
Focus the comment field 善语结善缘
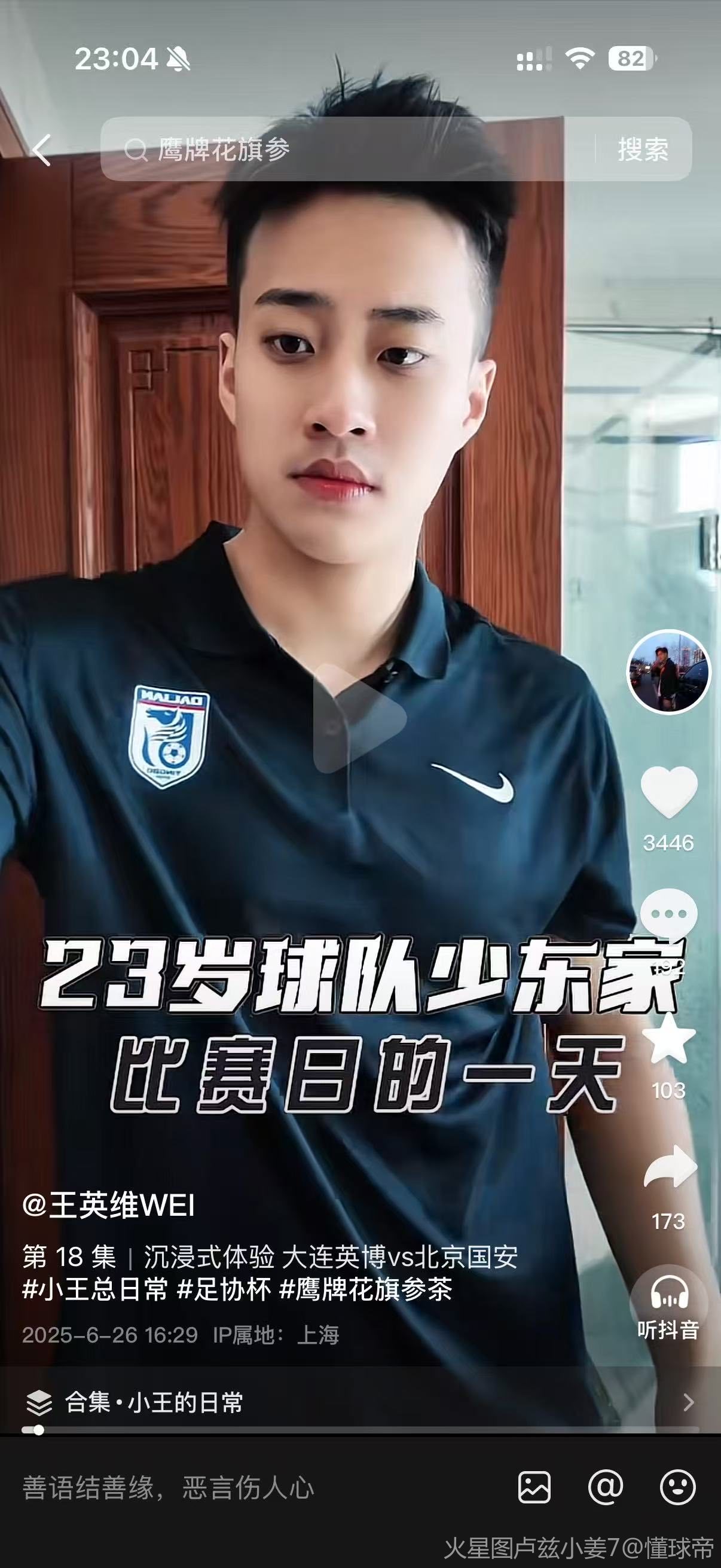click(243, 1488)
